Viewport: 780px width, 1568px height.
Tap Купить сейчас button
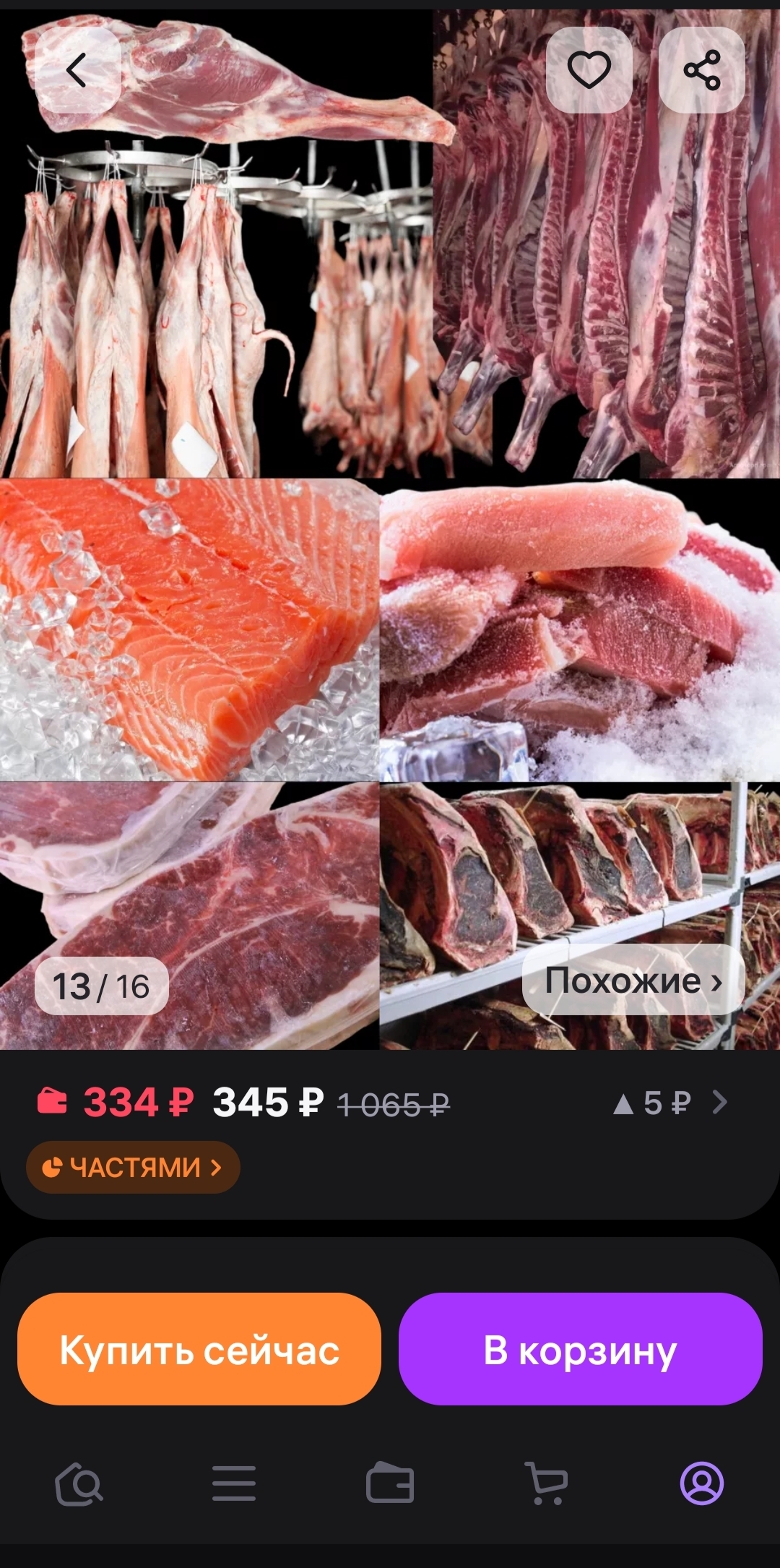pos(199,1349)
